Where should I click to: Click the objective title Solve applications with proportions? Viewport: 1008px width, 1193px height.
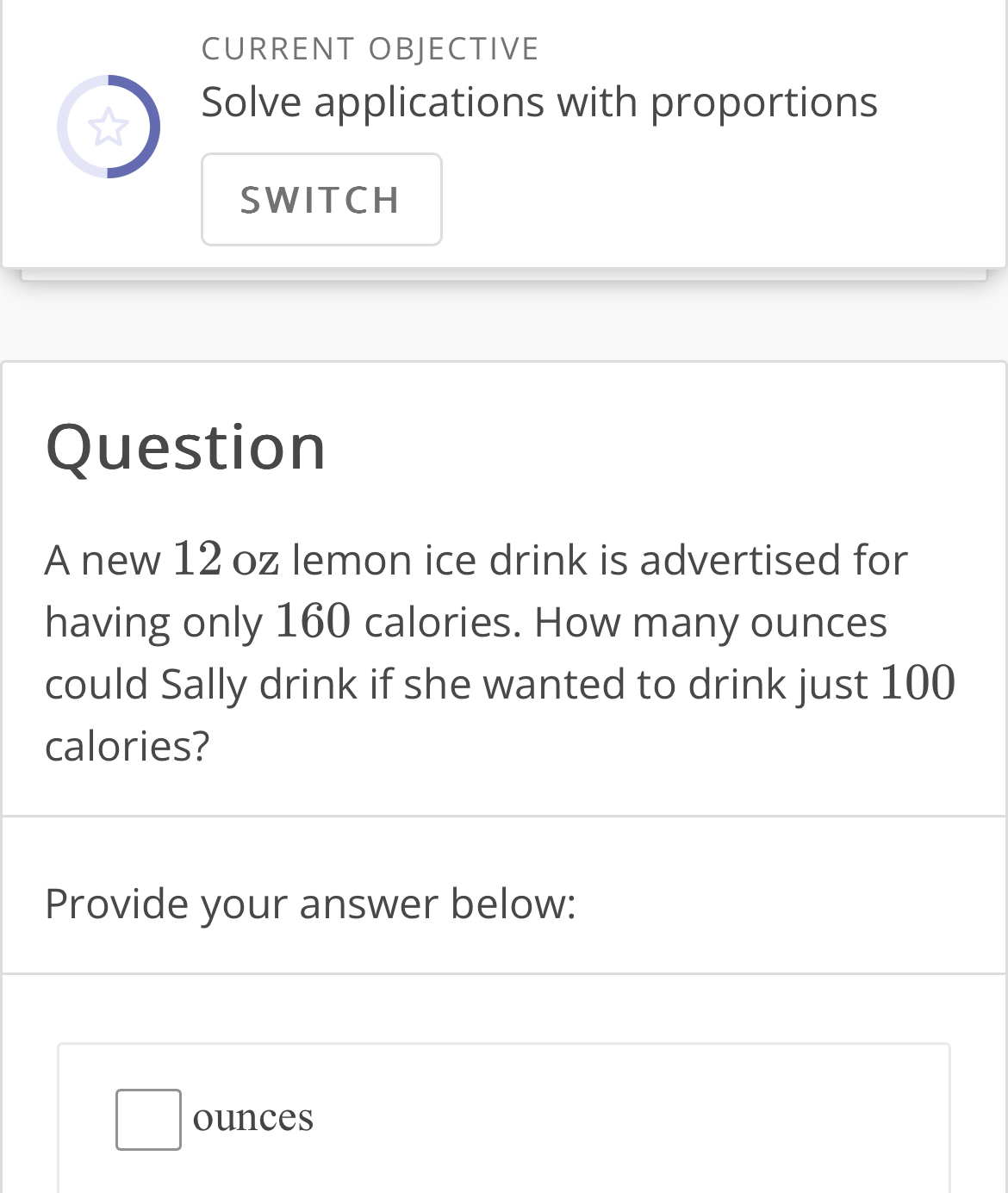click(538, 101)
